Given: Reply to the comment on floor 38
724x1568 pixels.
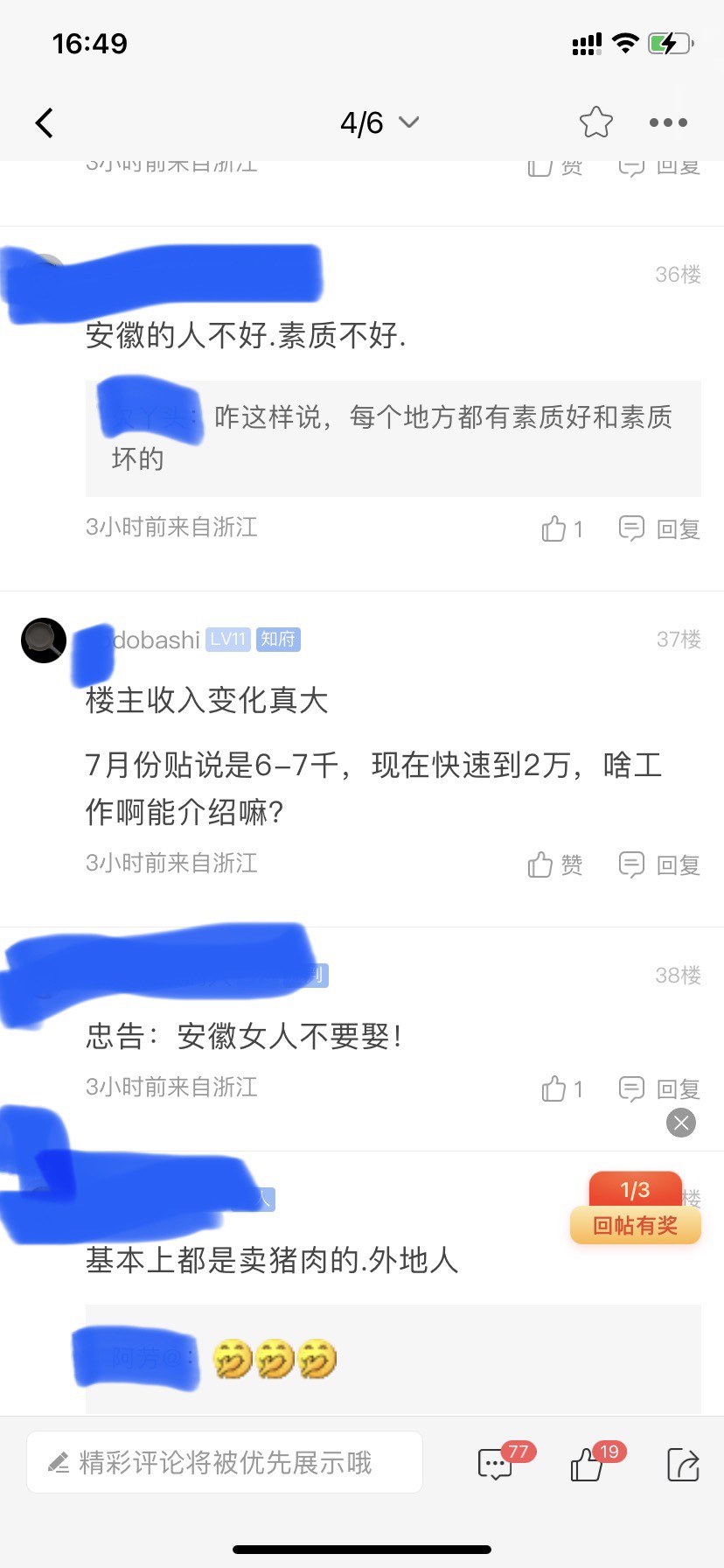Looking at the screenshot, I should pyautogui.click(x=660, y=1088).
